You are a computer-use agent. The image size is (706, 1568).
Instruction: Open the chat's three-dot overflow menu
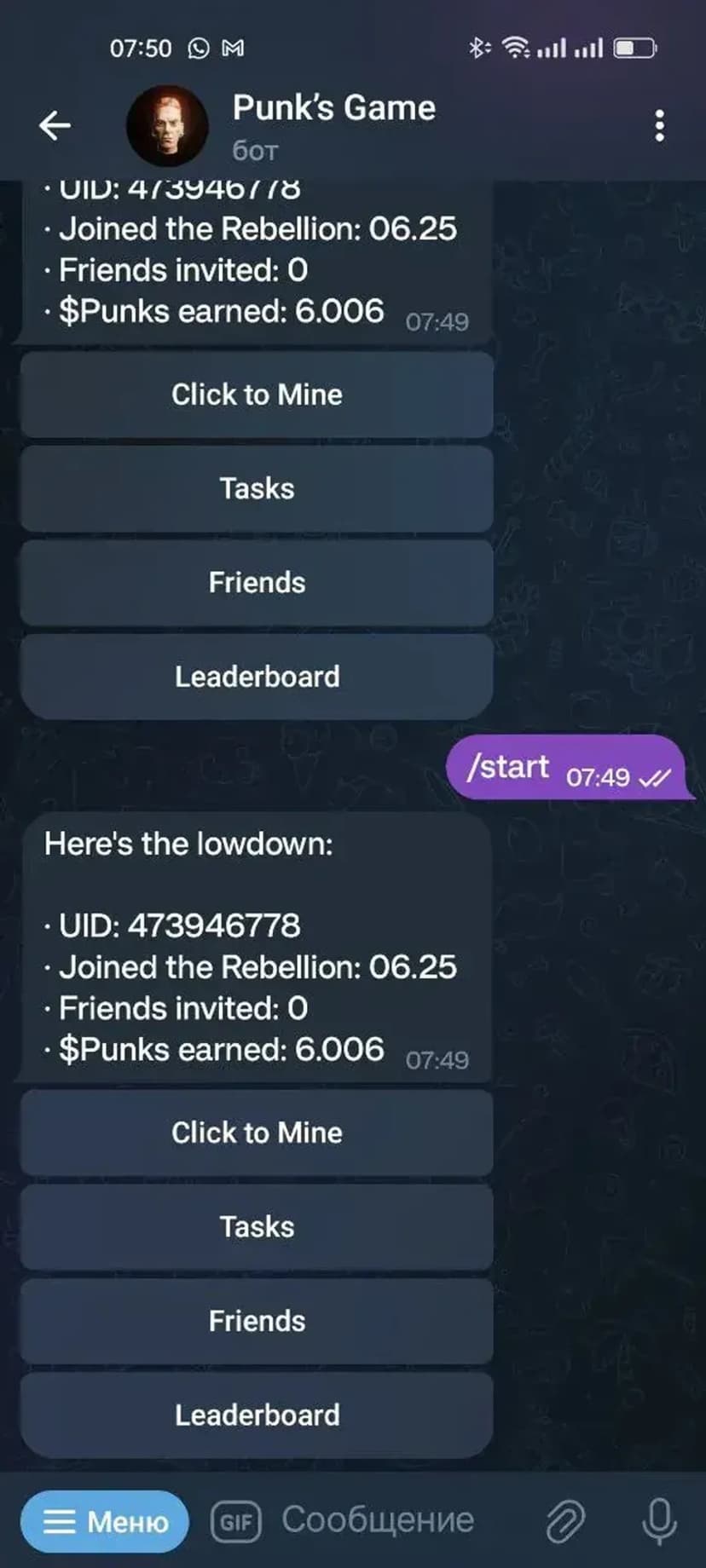coord(659,126)
